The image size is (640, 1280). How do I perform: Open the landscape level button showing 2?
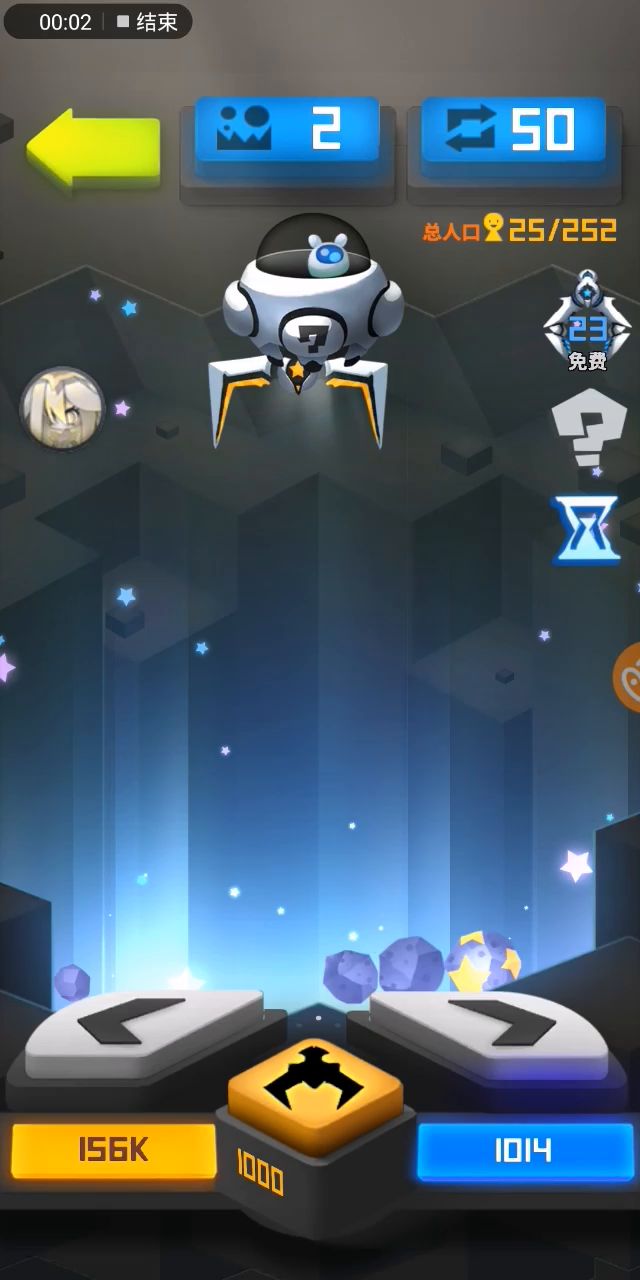pos(287,132)
